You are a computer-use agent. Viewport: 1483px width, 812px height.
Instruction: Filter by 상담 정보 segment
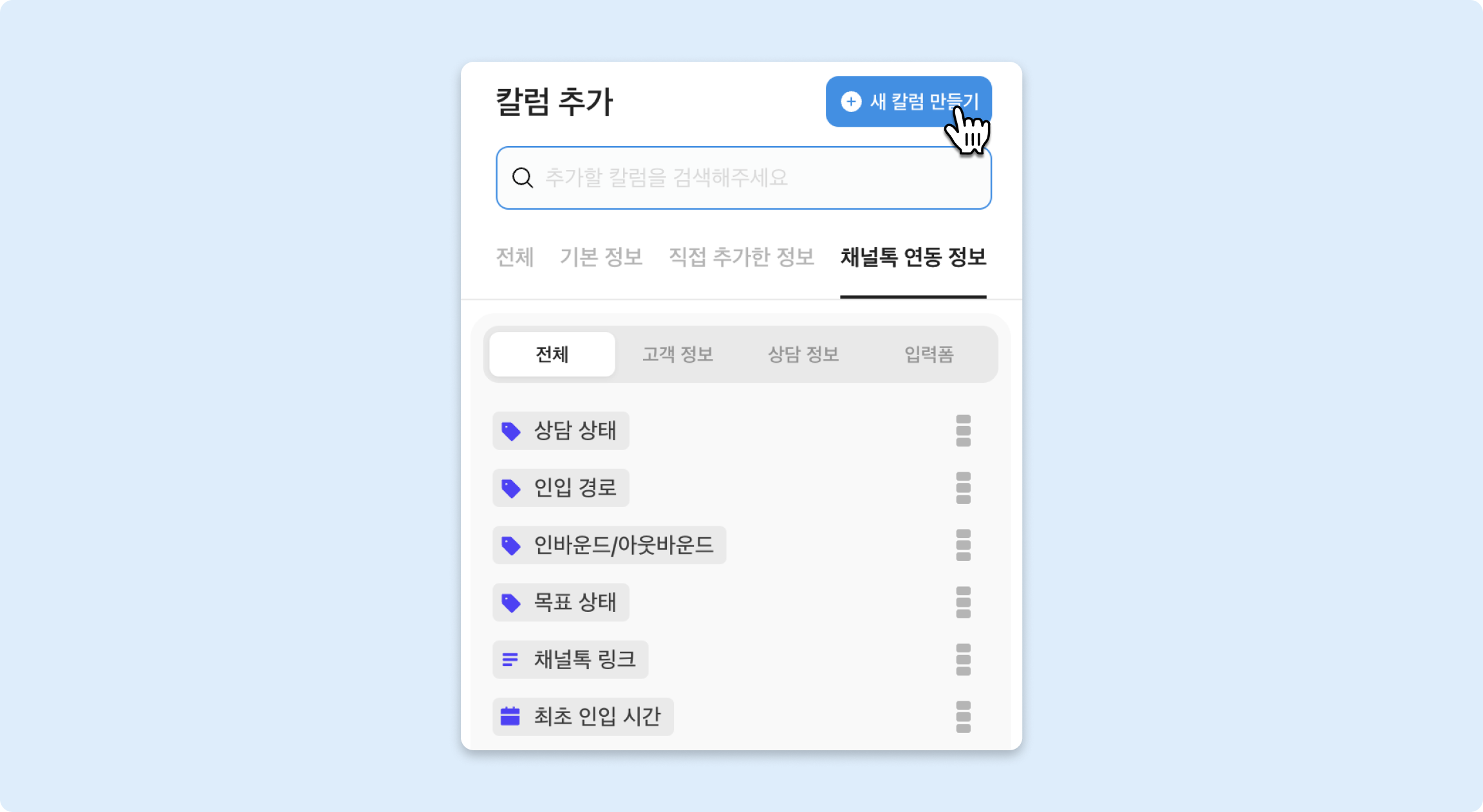pos(803,355)
